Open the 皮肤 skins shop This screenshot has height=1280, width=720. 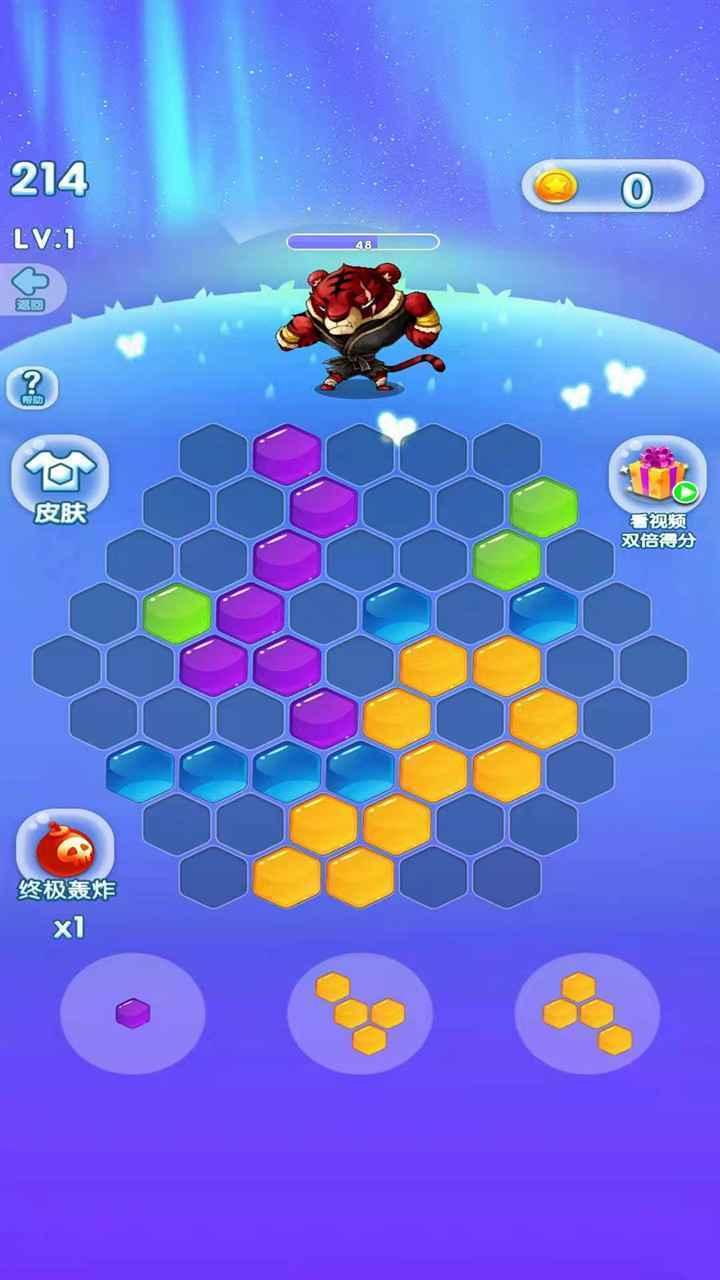60,478
